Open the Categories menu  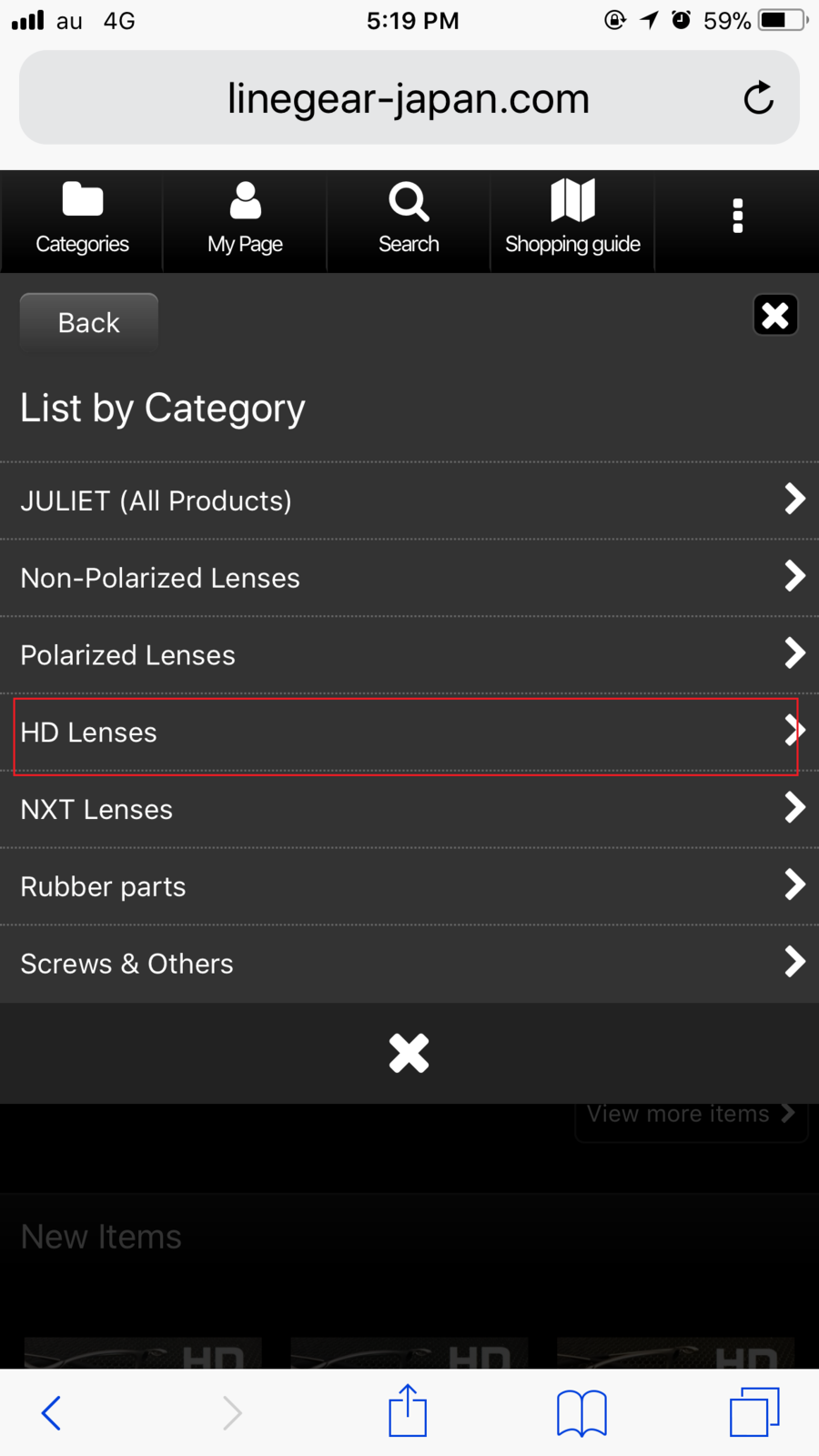[x=82, y=220]
